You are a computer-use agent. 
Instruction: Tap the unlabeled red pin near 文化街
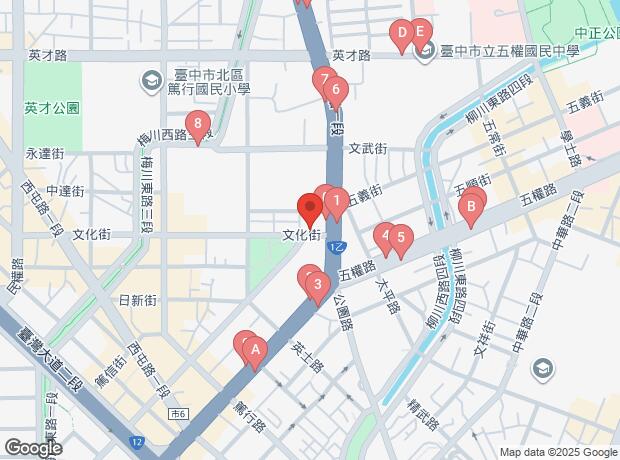(309, 210)
